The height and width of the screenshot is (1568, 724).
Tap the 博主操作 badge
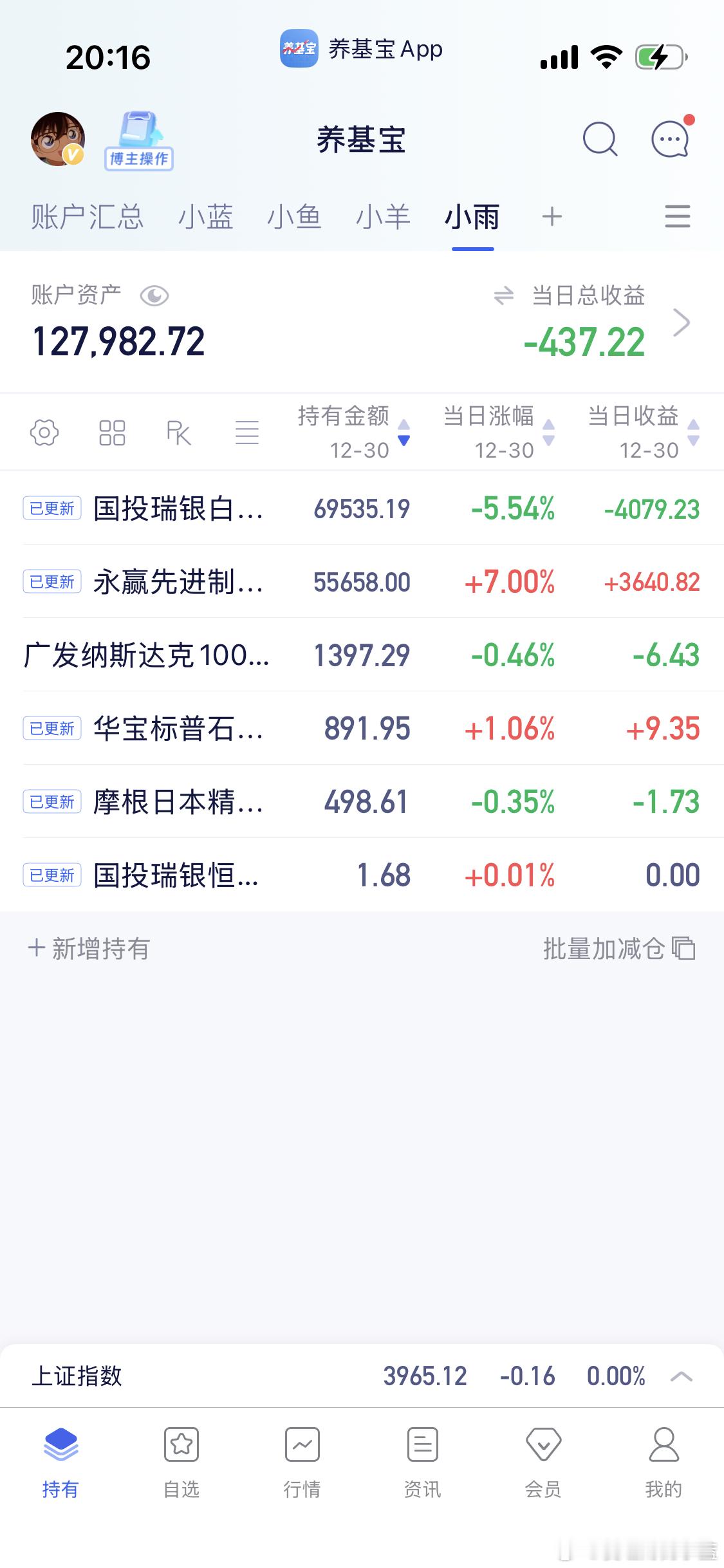(139, 142)
